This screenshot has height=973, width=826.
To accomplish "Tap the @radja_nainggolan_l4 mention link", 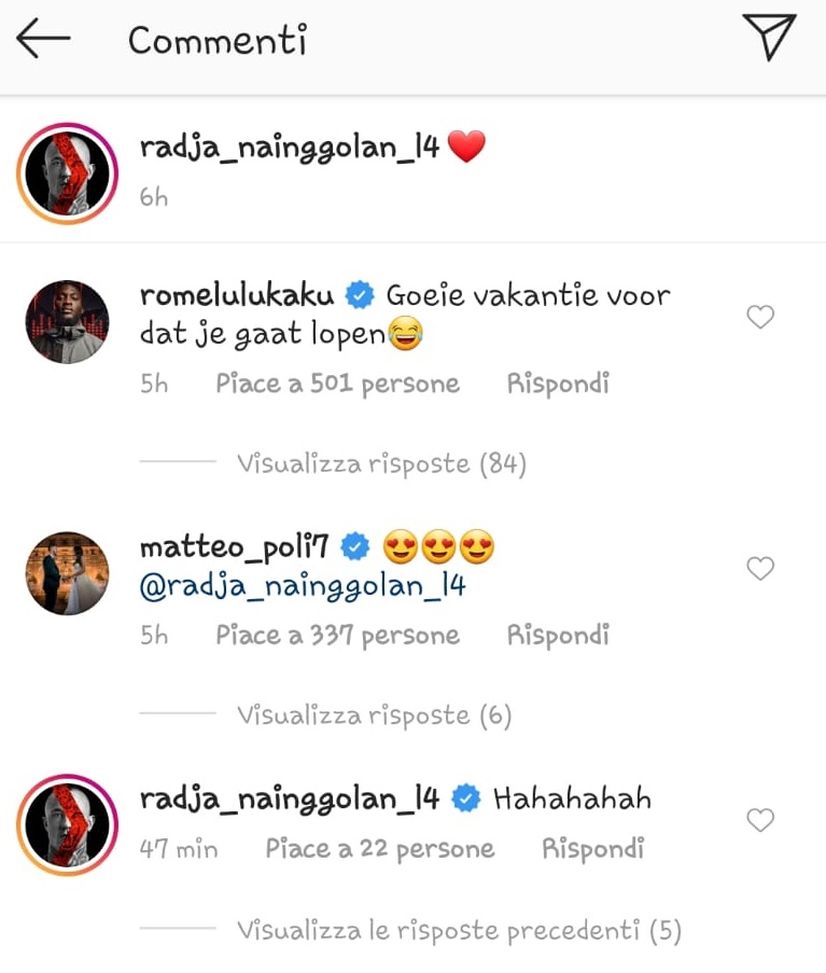I will coord(303,587).
